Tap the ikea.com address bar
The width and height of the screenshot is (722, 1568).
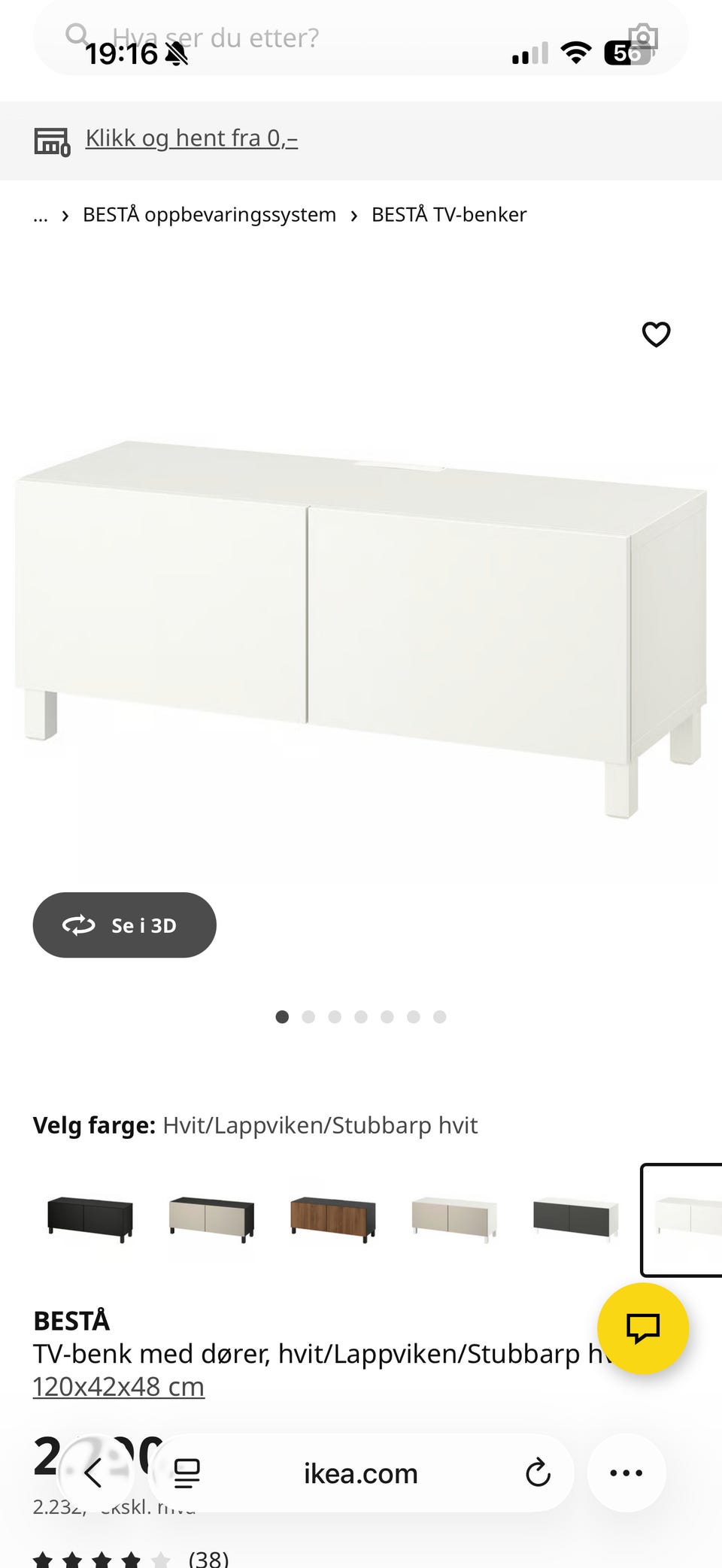point(361,1473)
